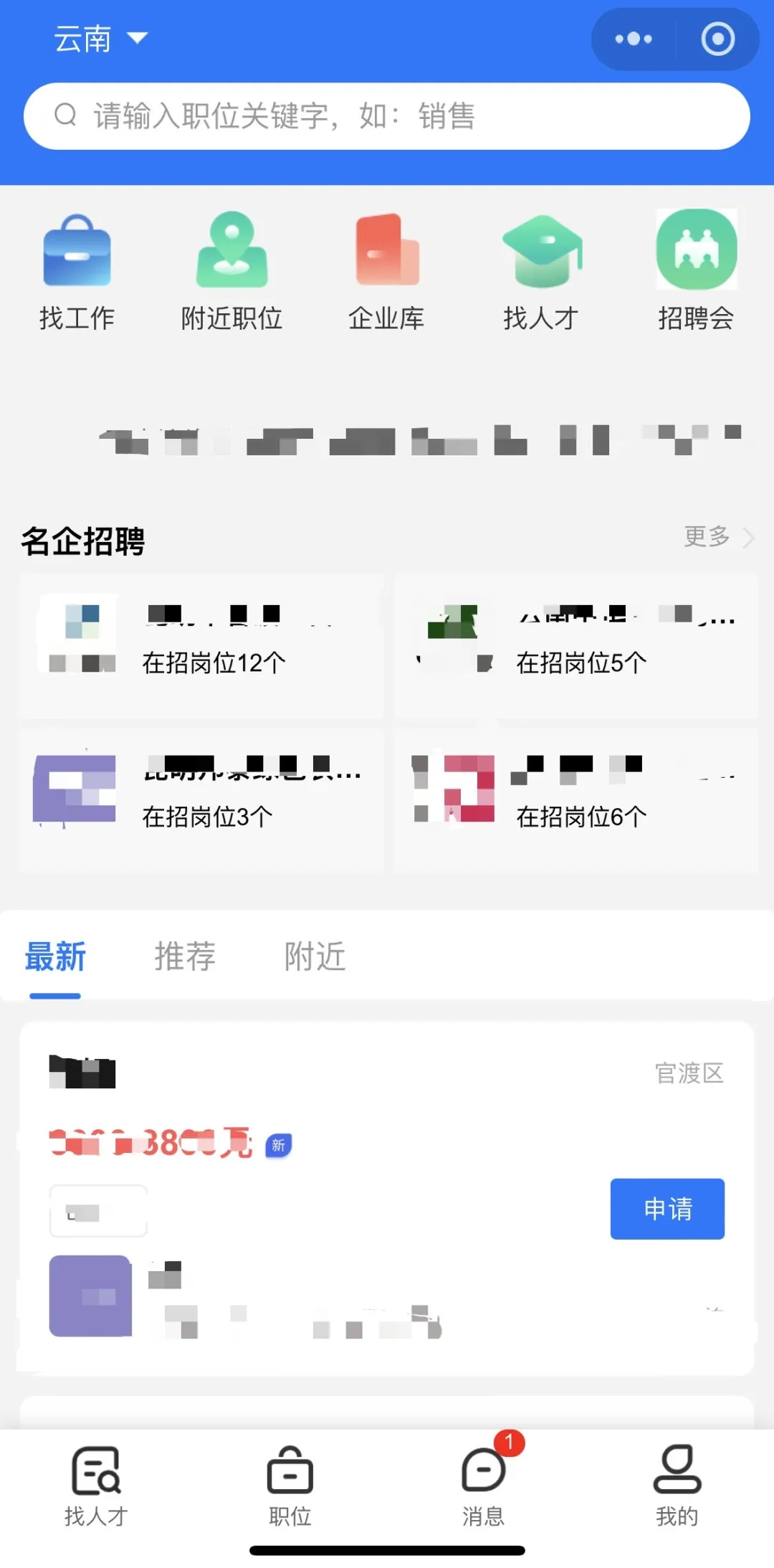
Task: Open the company hiring 12 positions
Action: tap(201, 645)
